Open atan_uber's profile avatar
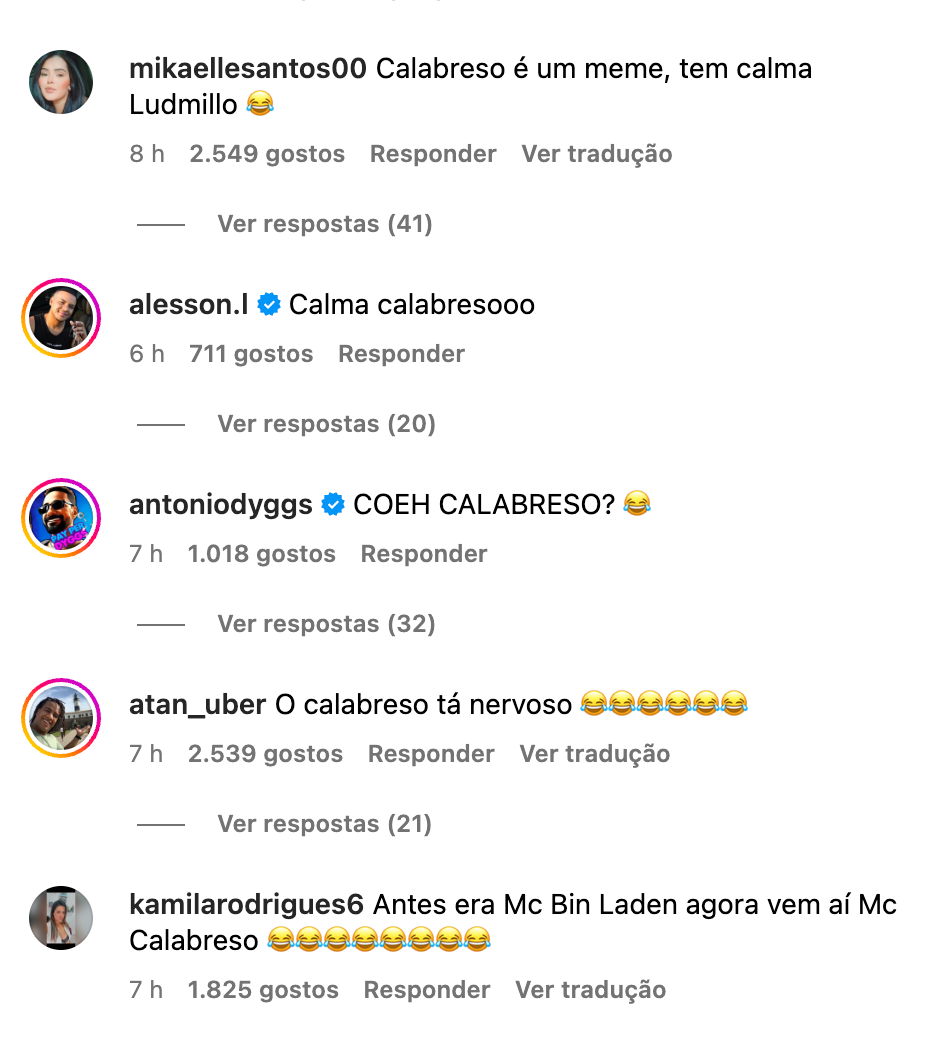930x1040 pixels. click(61, 718)
